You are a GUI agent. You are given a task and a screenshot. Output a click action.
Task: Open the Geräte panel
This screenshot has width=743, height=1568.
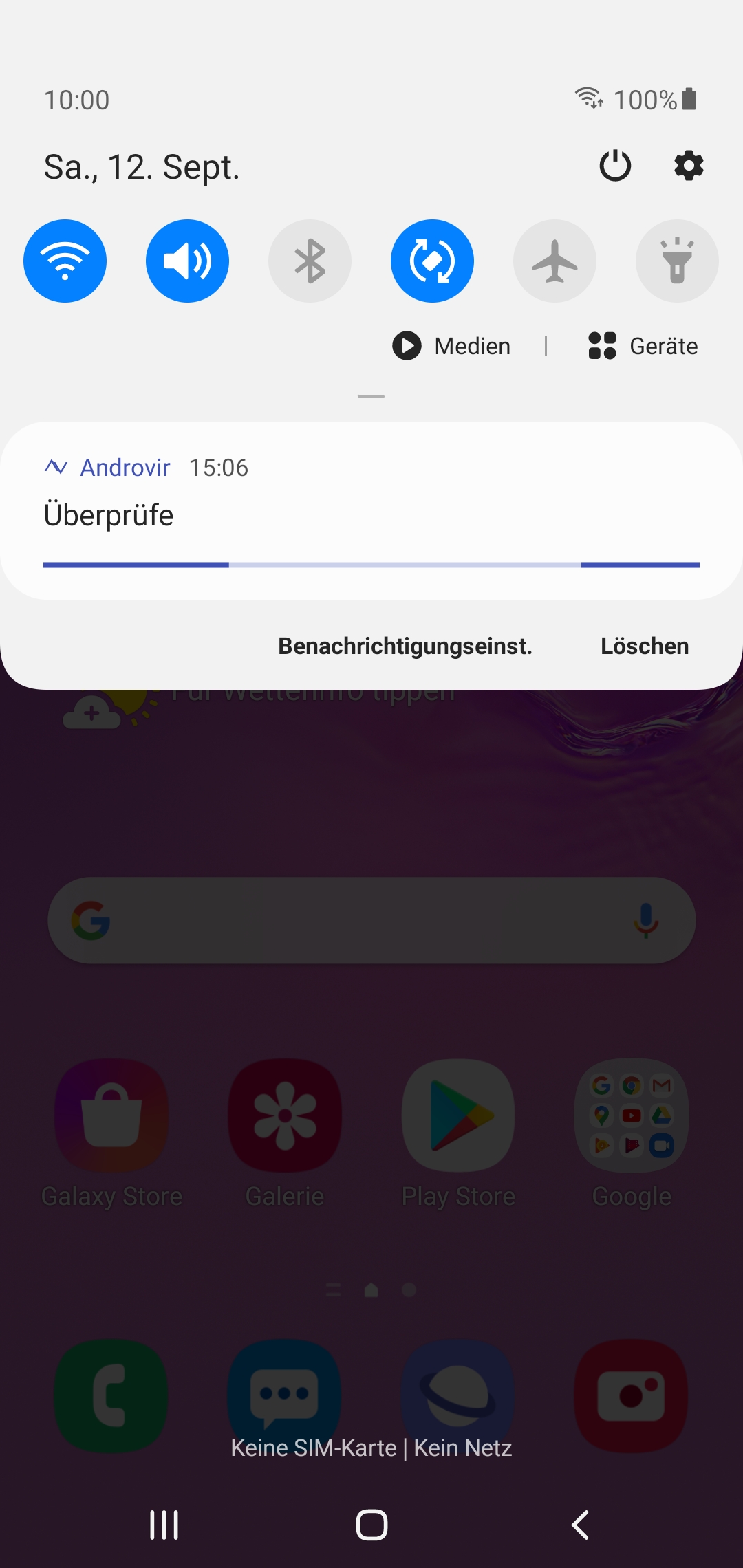coord(643,346)
